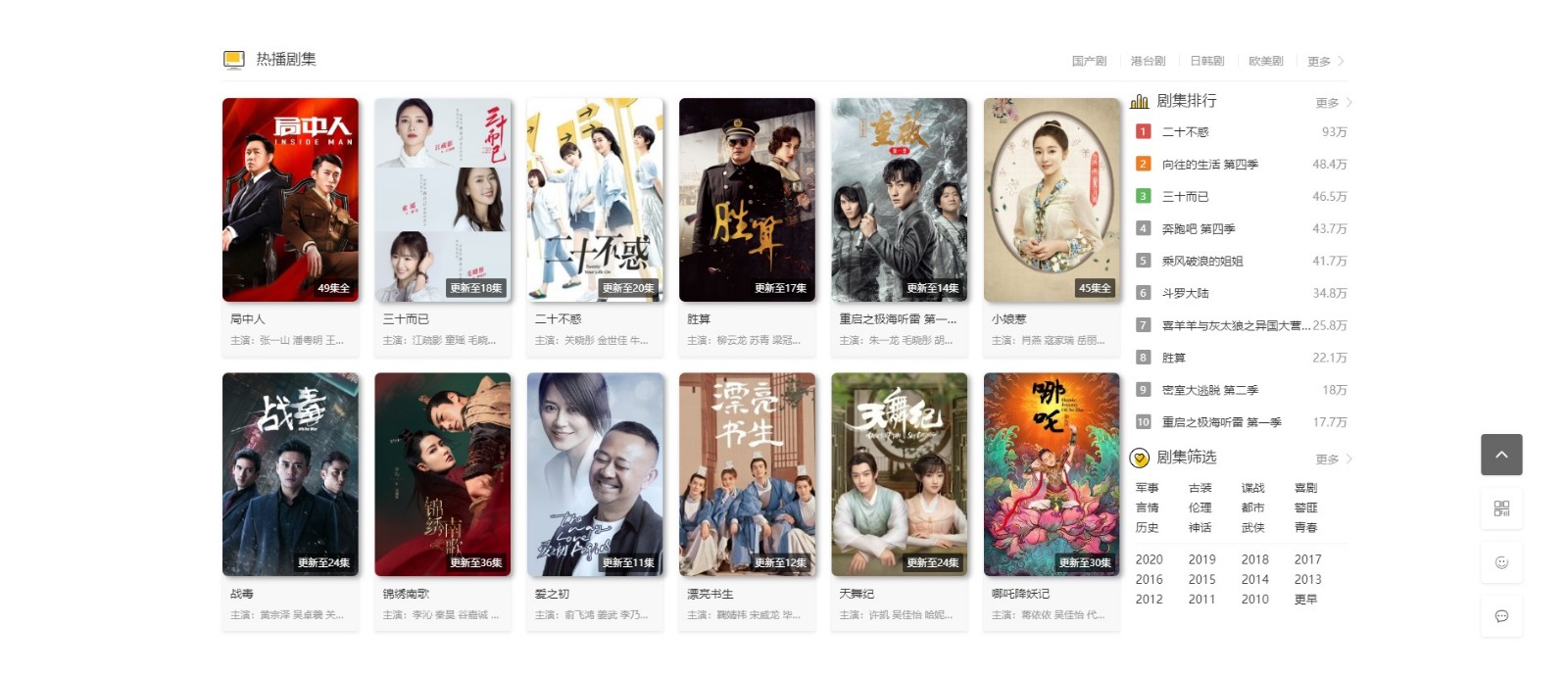1568x676 pixels.
Task: Filter dramas by year 2019
Action: [1201, 559]
